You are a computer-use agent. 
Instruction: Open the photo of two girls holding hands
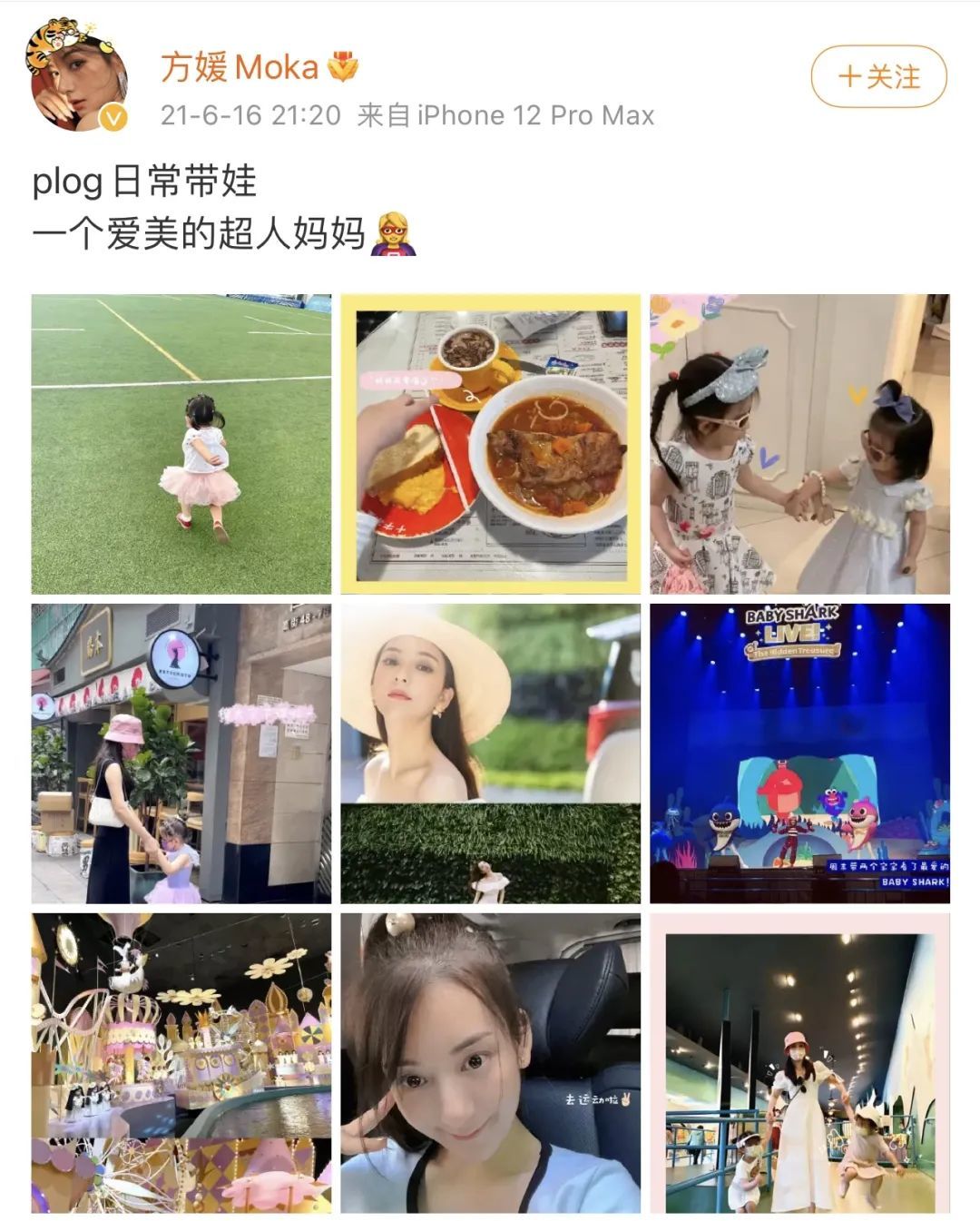(x=799, y=444)
